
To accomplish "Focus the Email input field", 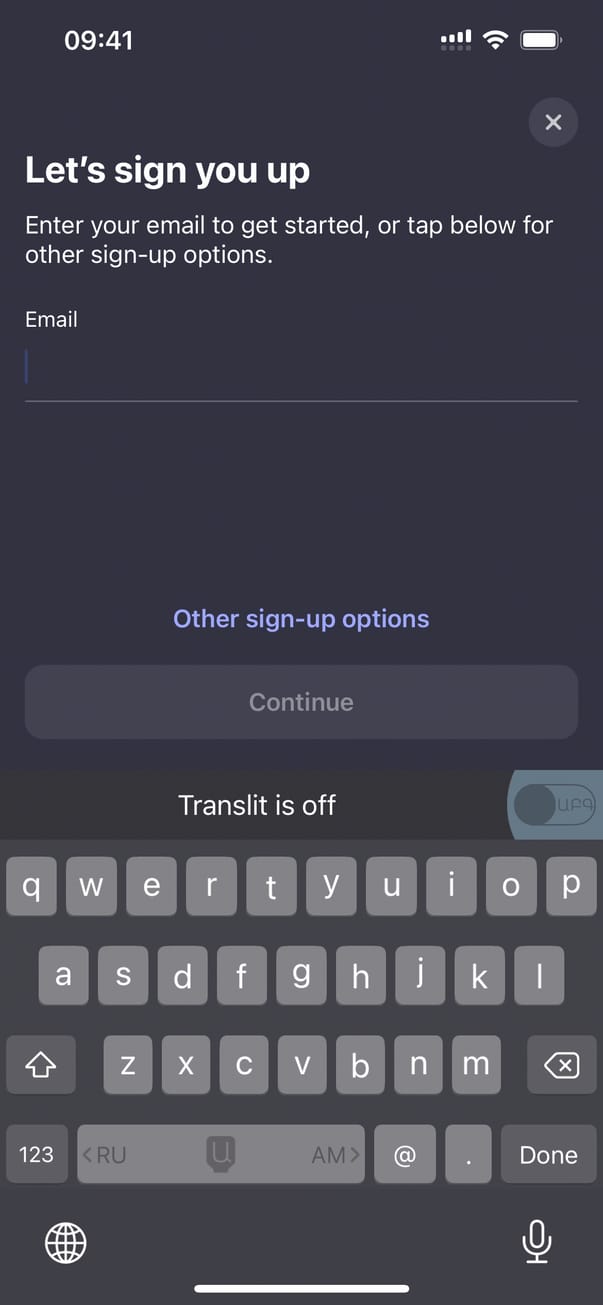I will [300, 368].
